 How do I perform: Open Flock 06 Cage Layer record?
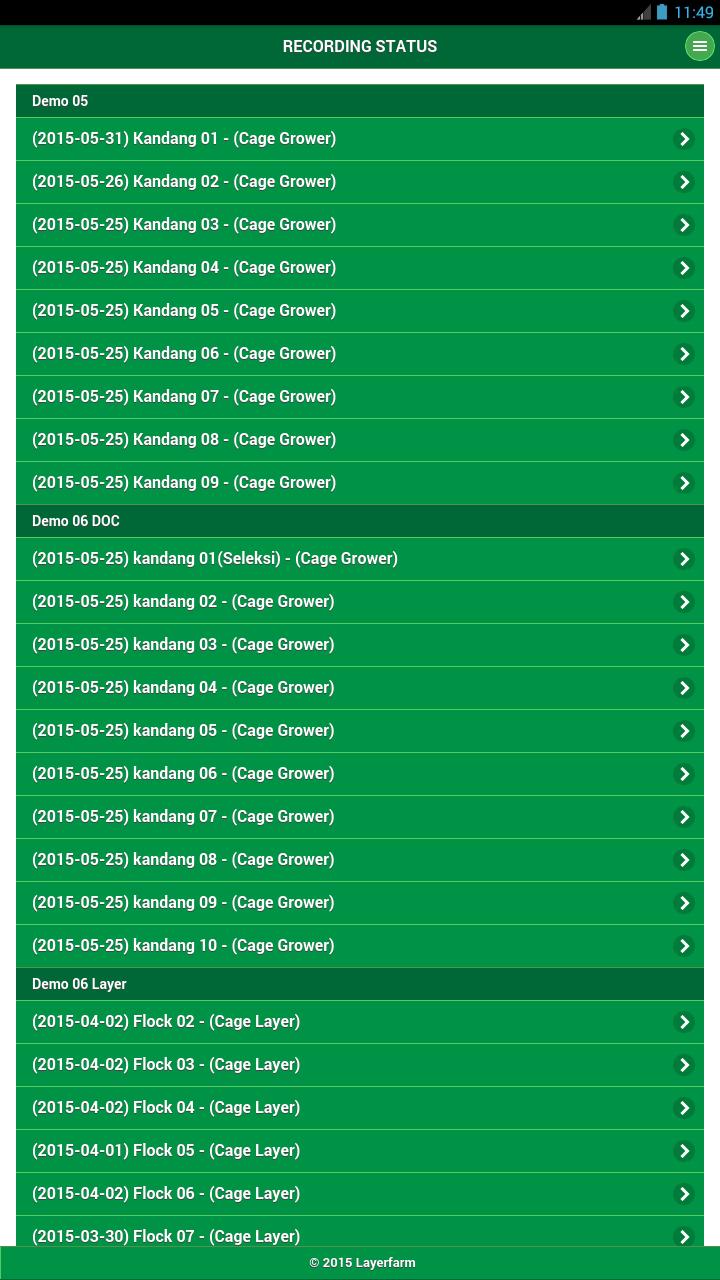(359, 1194)
